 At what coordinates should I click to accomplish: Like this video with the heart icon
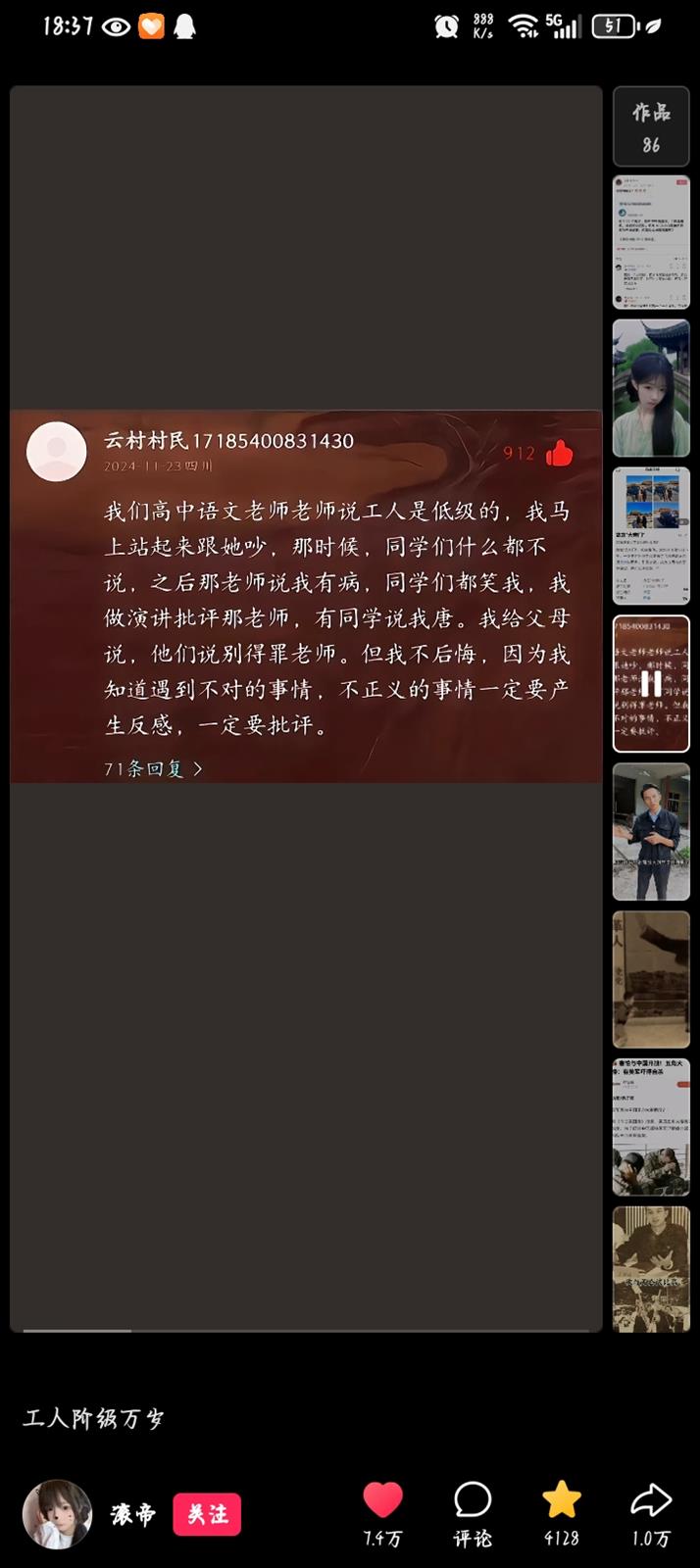(x=382, y=1502)
